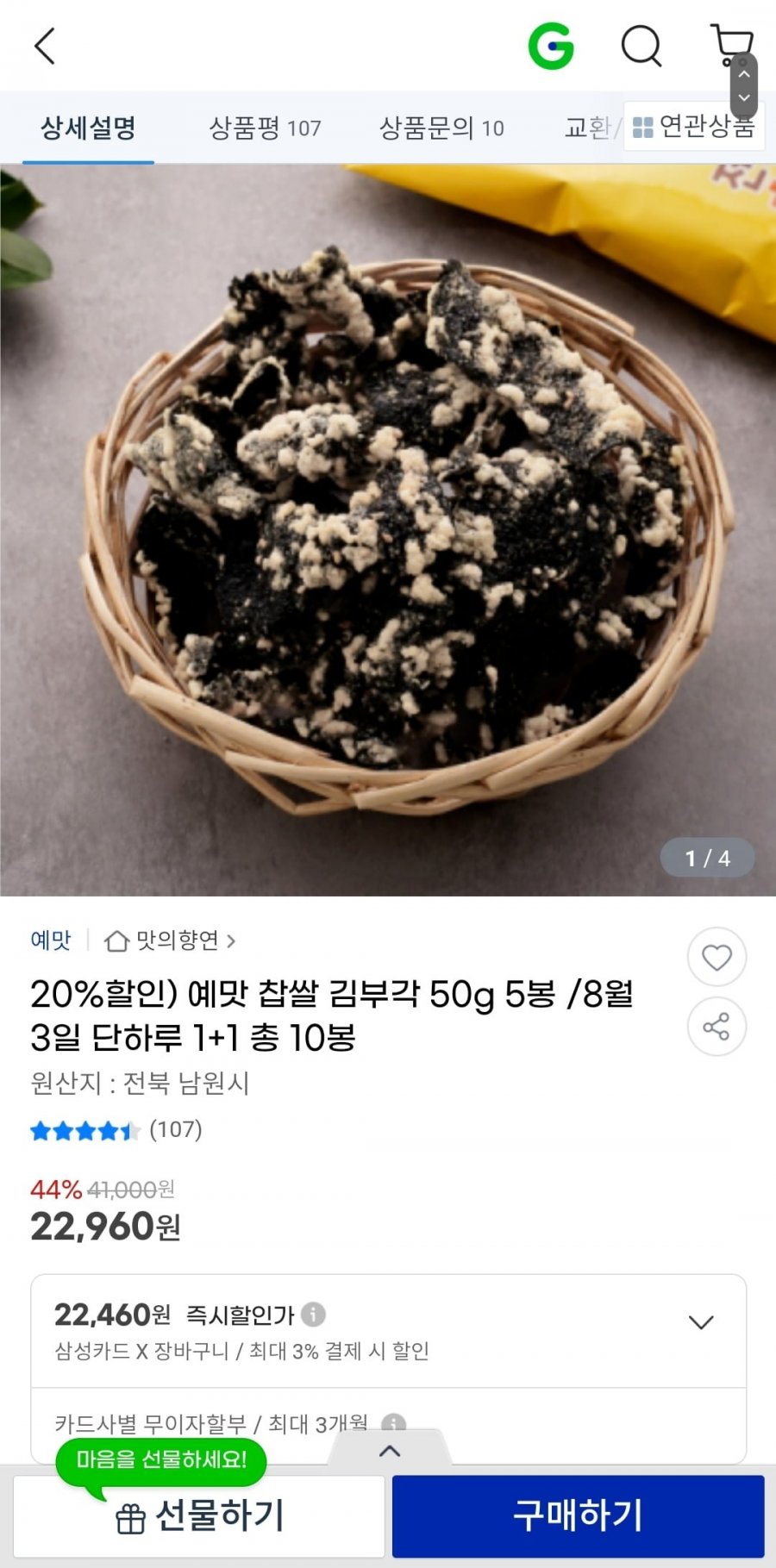Open the 예맛 brand link

coord(51,940)
